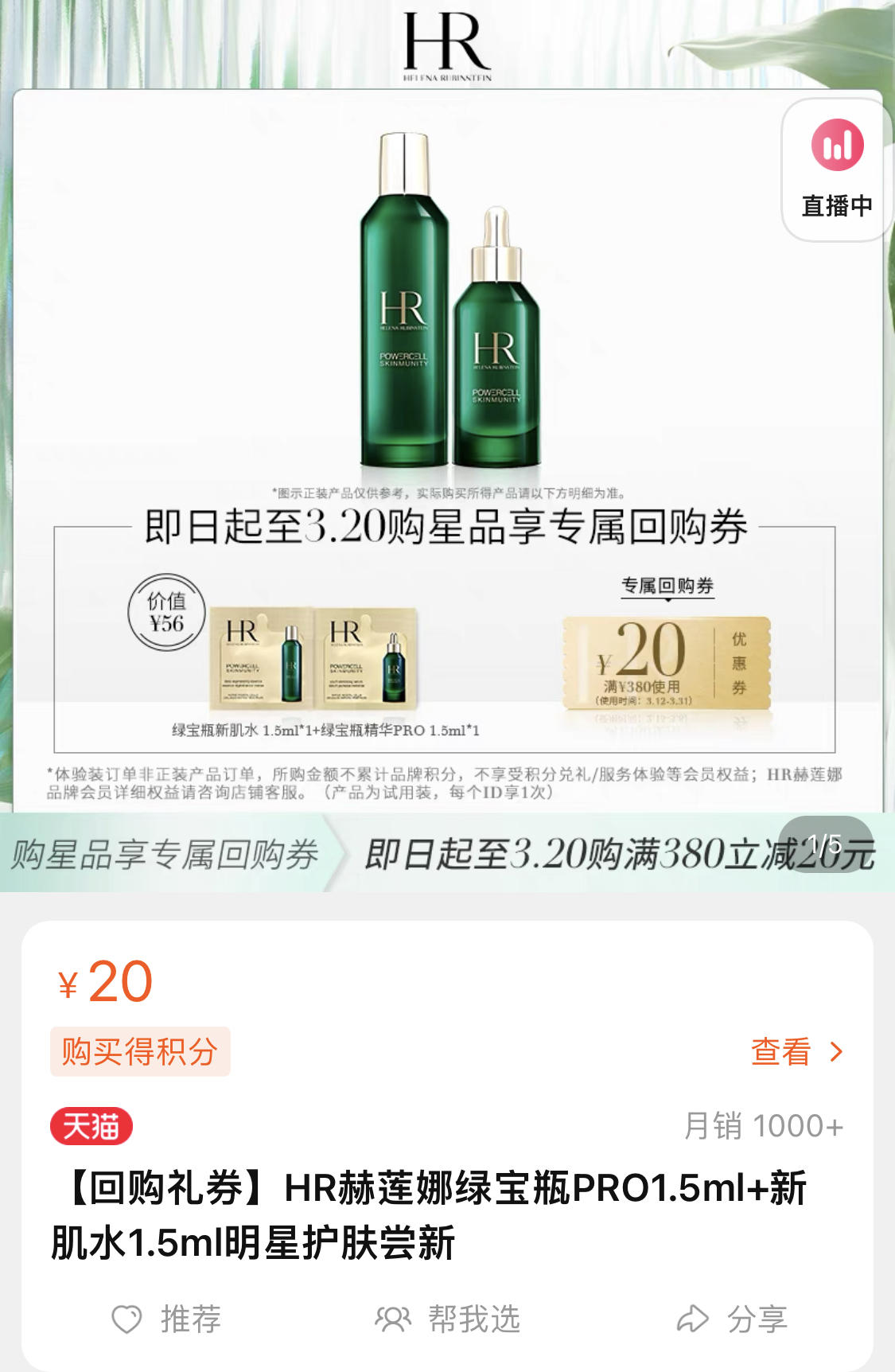
Task: Tap the 购买得积分 tag
Action: click(140, 1051)
